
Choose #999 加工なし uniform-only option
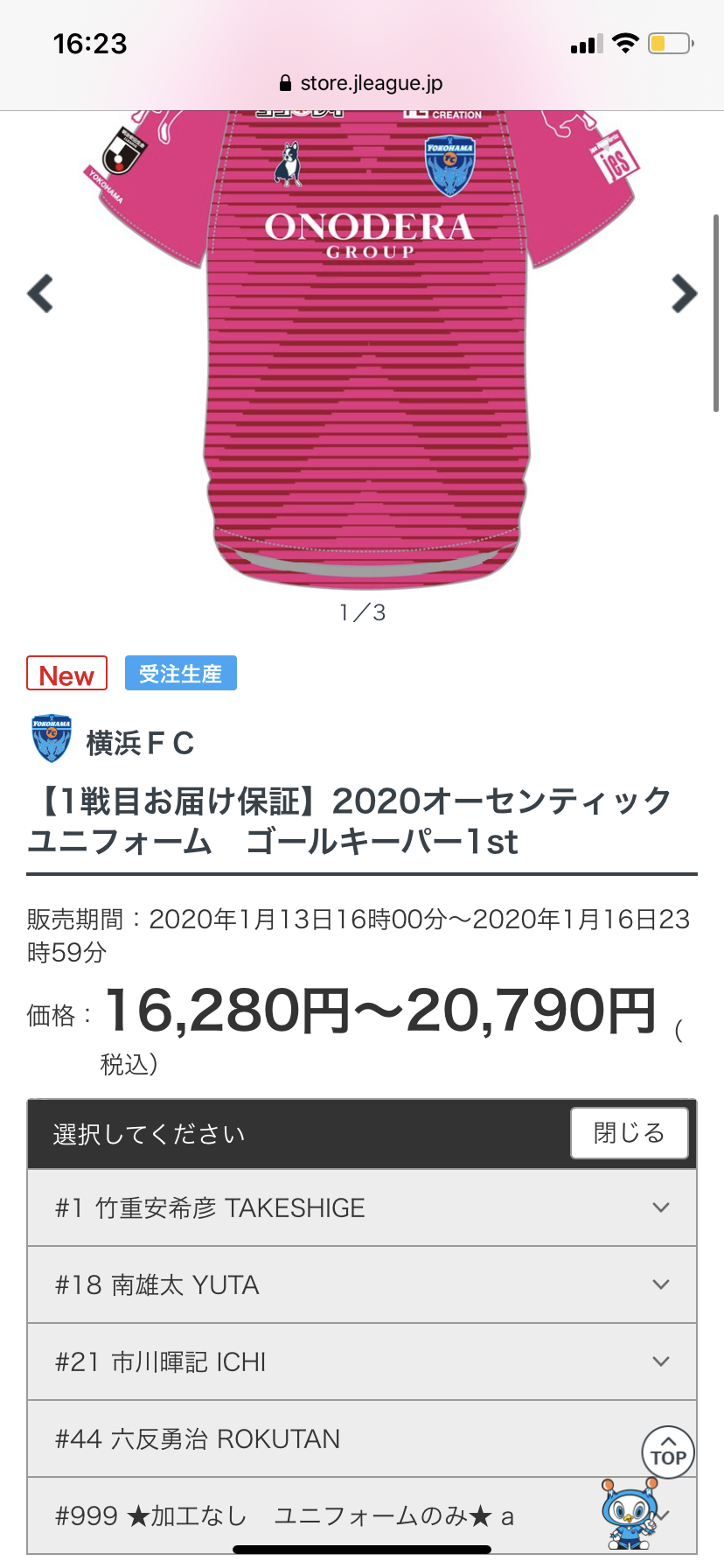click(x=362, y=1515)
